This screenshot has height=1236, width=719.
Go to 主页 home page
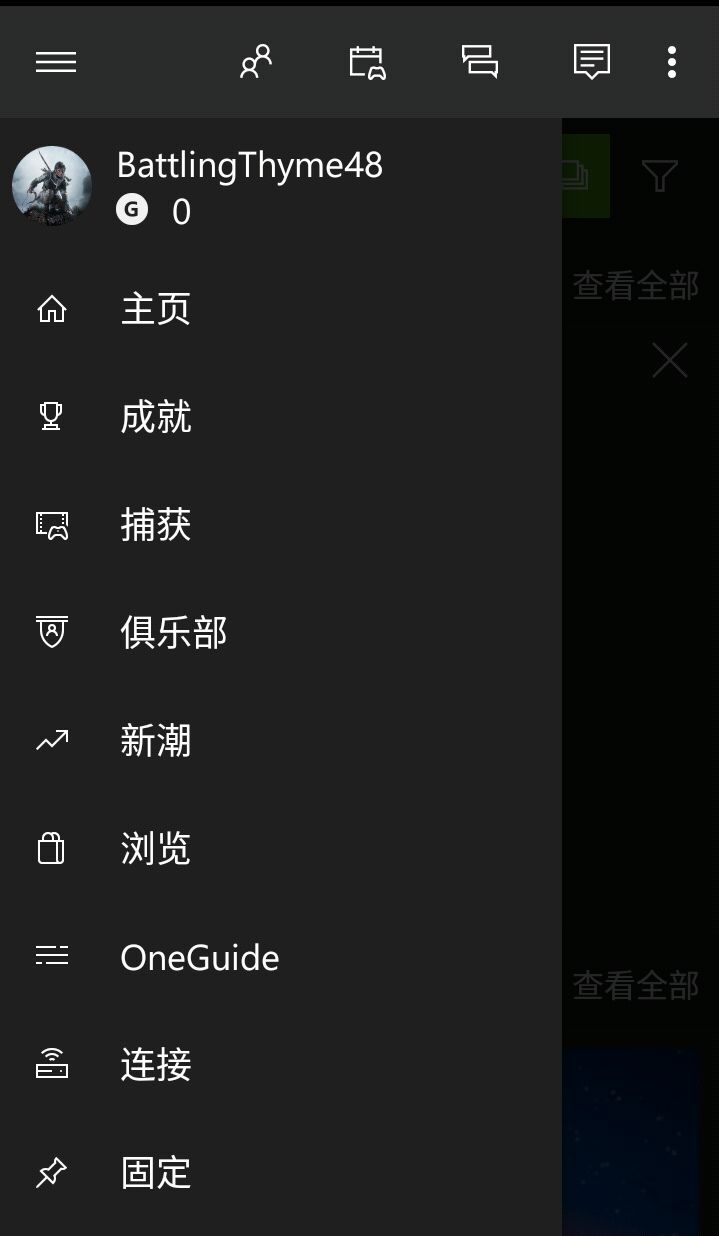point(156,309)
